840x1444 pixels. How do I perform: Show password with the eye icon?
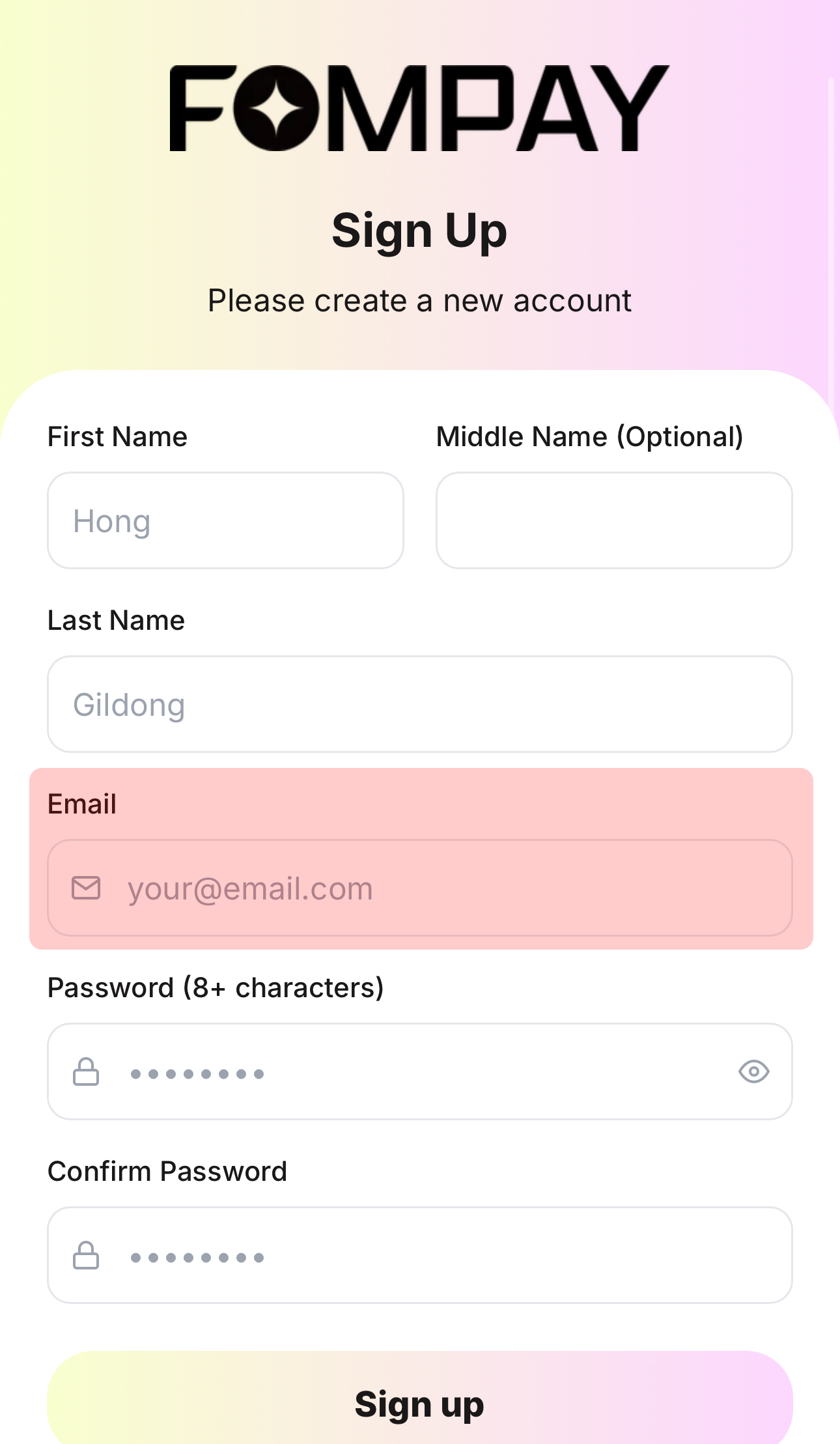click(753, 1071)
